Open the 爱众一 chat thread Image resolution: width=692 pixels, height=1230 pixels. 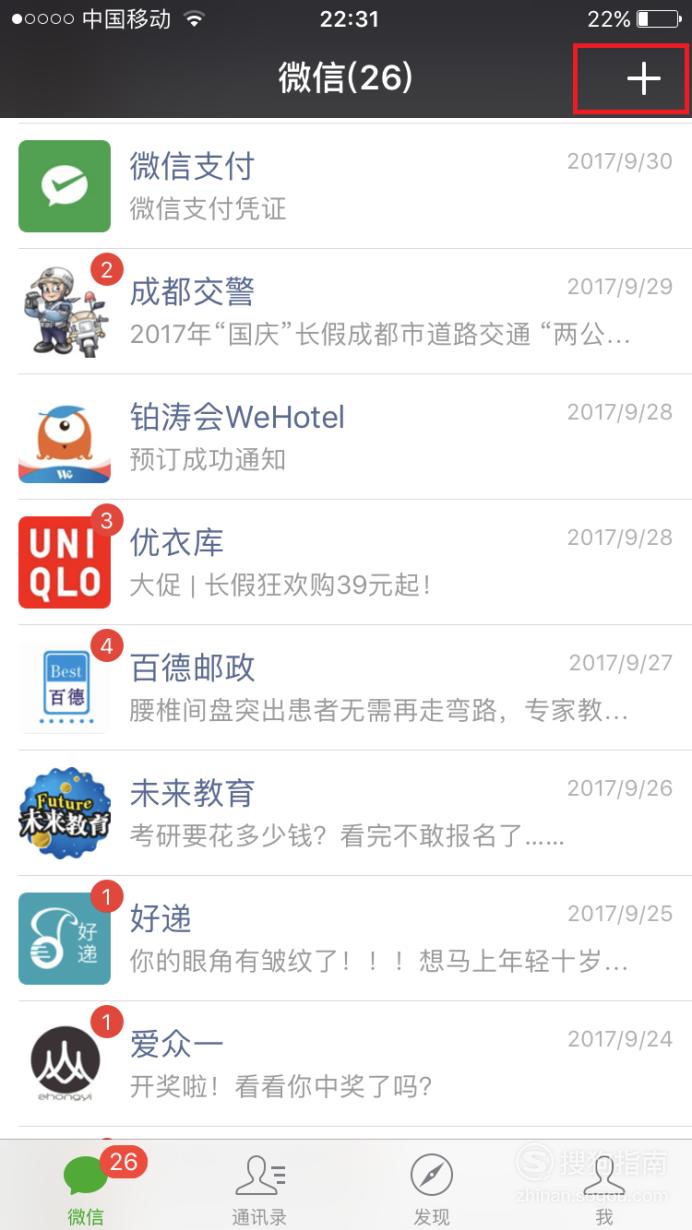coord(346,1064)
